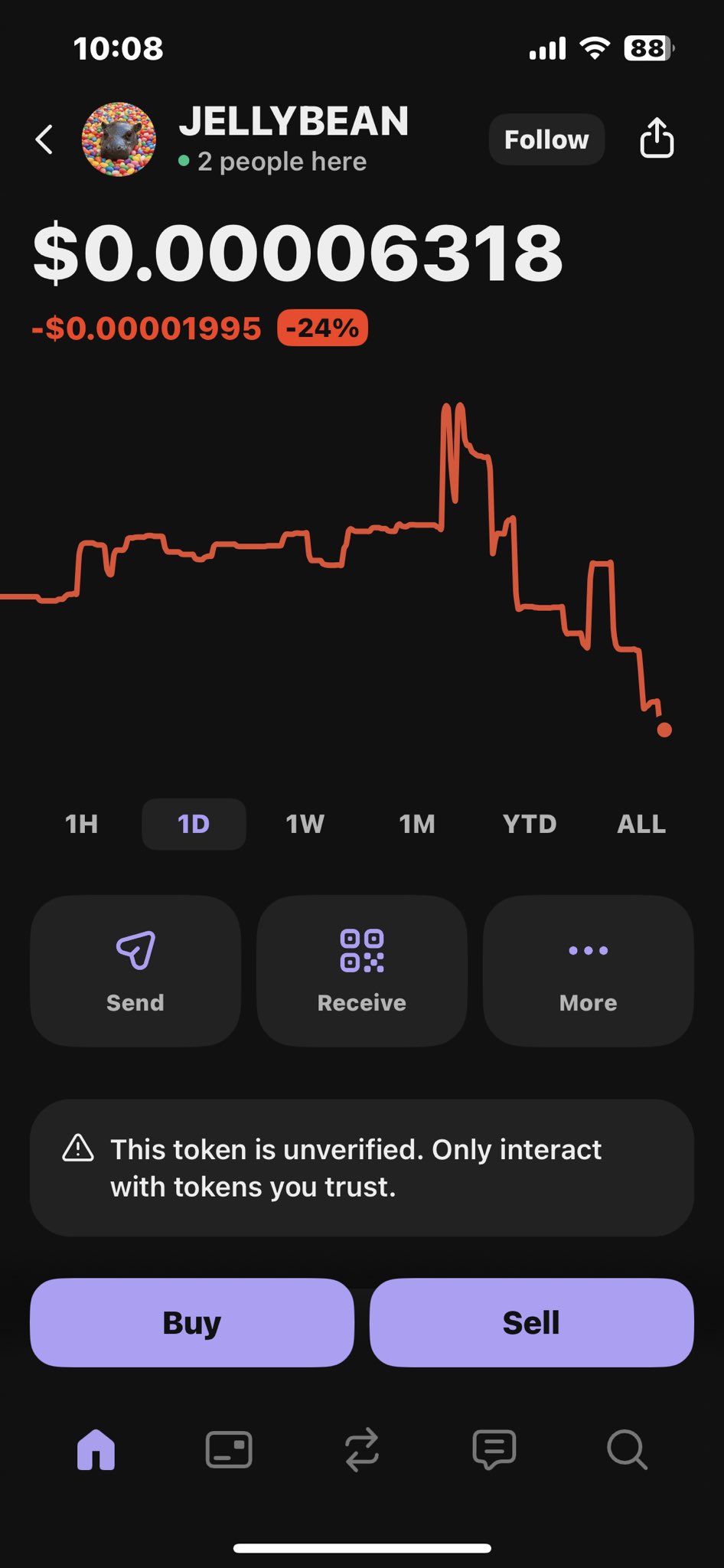Follow the JELLYBEAN token
Screen dimensions: 724x1568
pos(546,140)
